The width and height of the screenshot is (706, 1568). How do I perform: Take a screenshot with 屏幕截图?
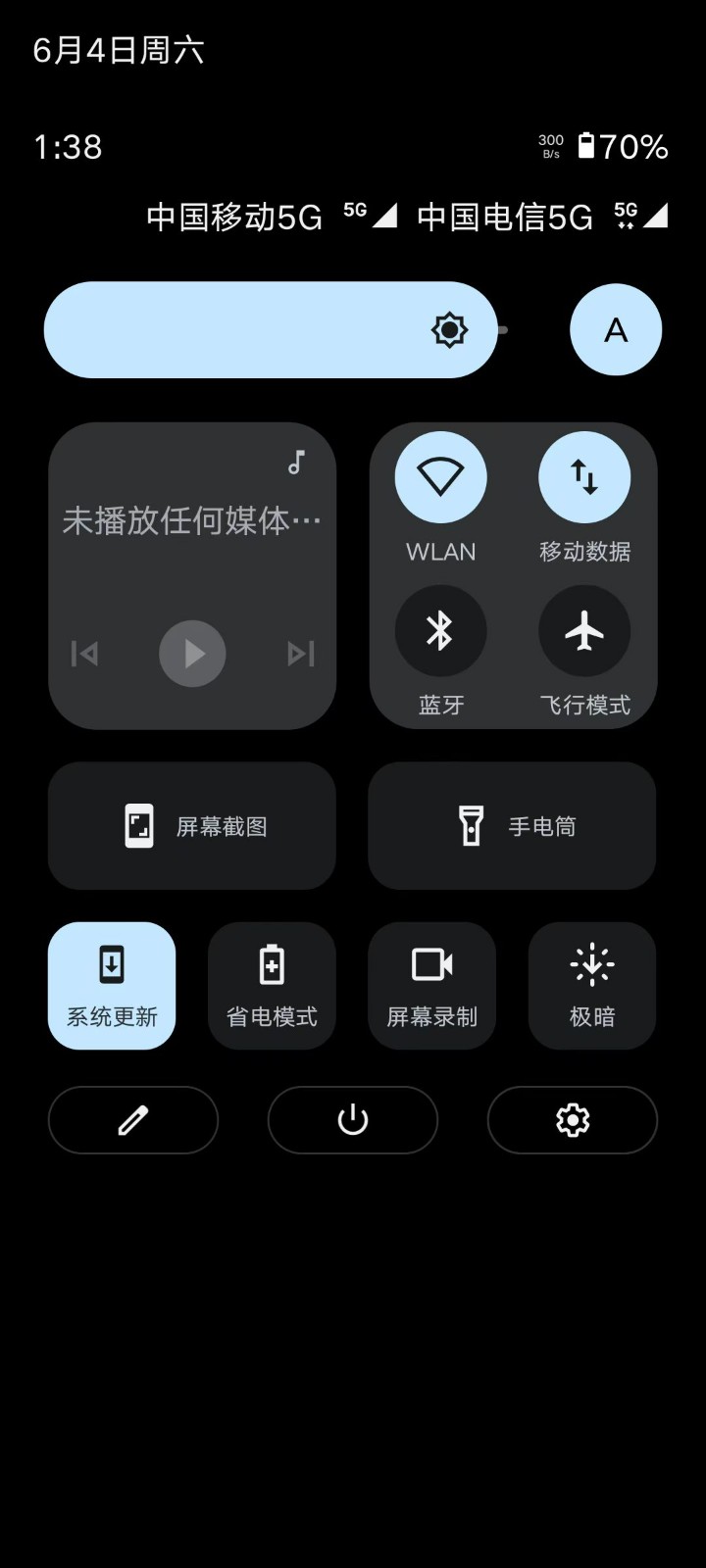(x=192, y=826)
